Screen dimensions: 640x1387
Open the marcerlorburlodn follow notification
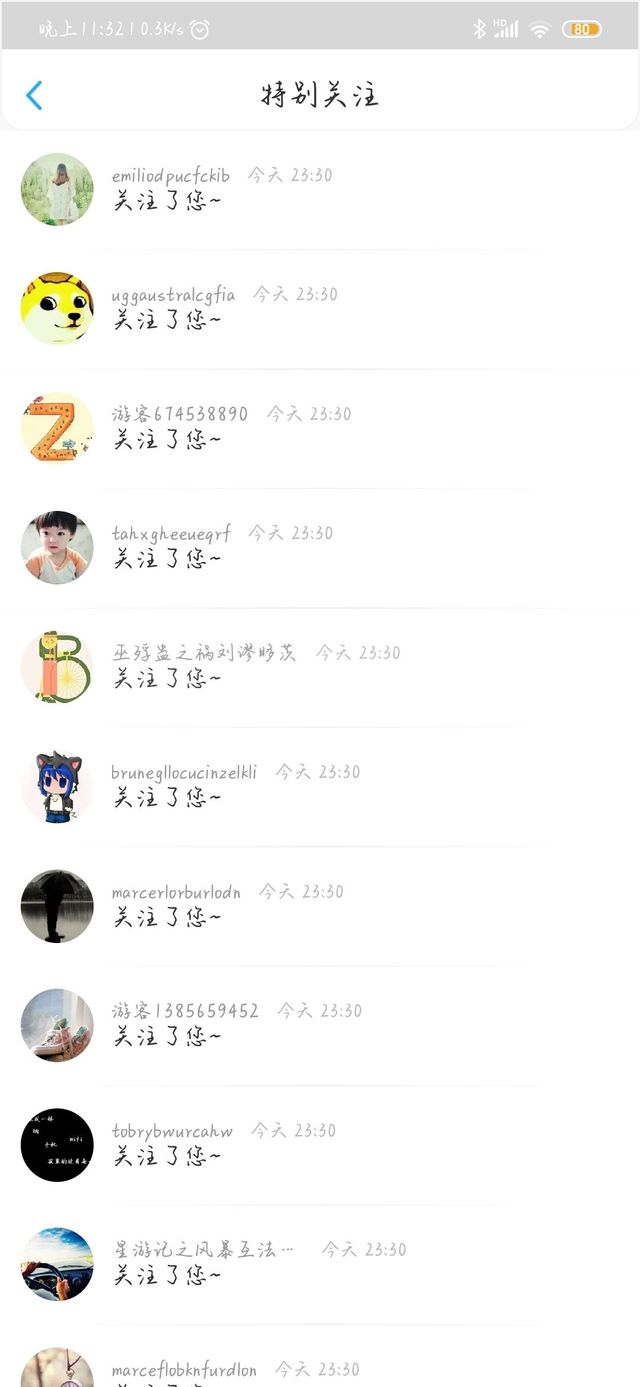320,905
